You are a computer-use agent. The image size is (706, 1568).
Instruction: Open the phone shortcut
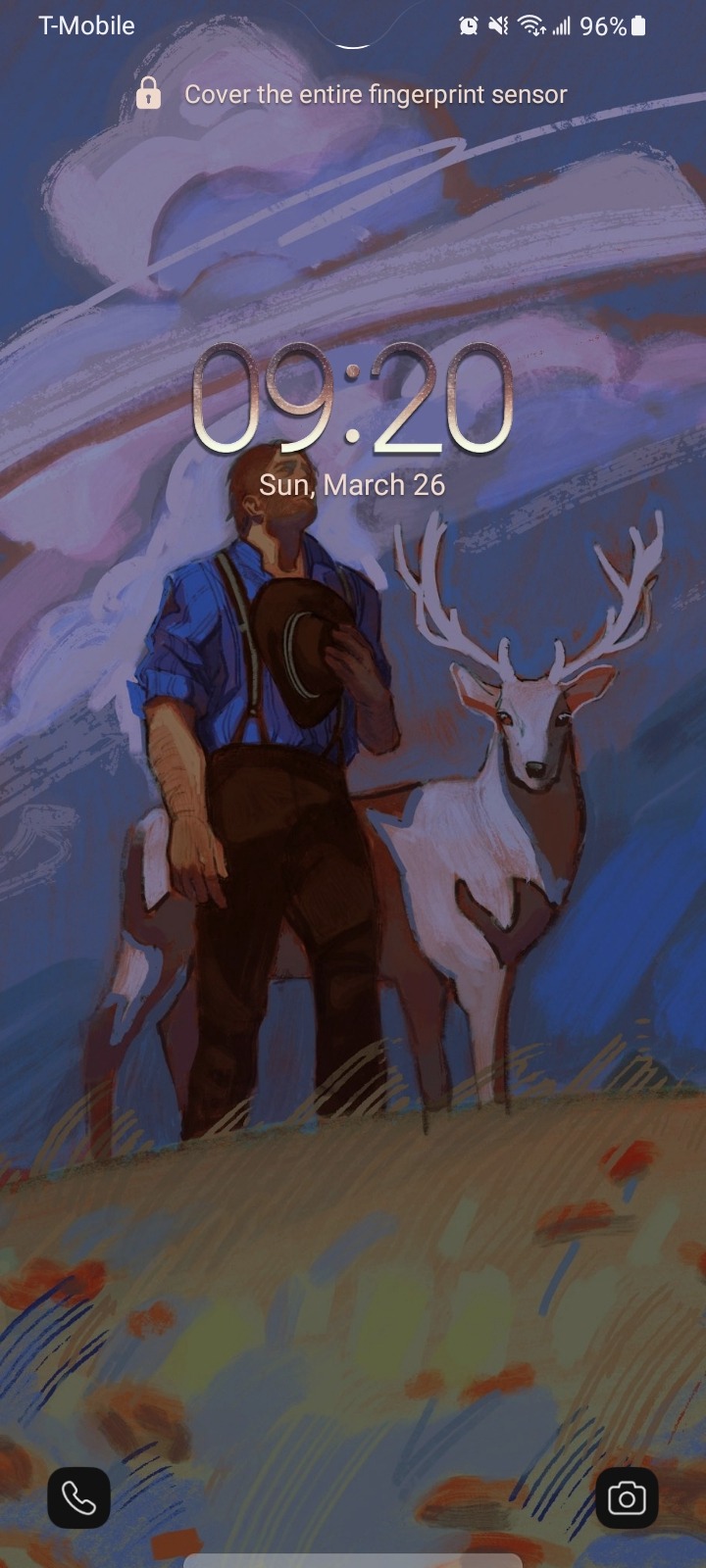click(78, 1497)
